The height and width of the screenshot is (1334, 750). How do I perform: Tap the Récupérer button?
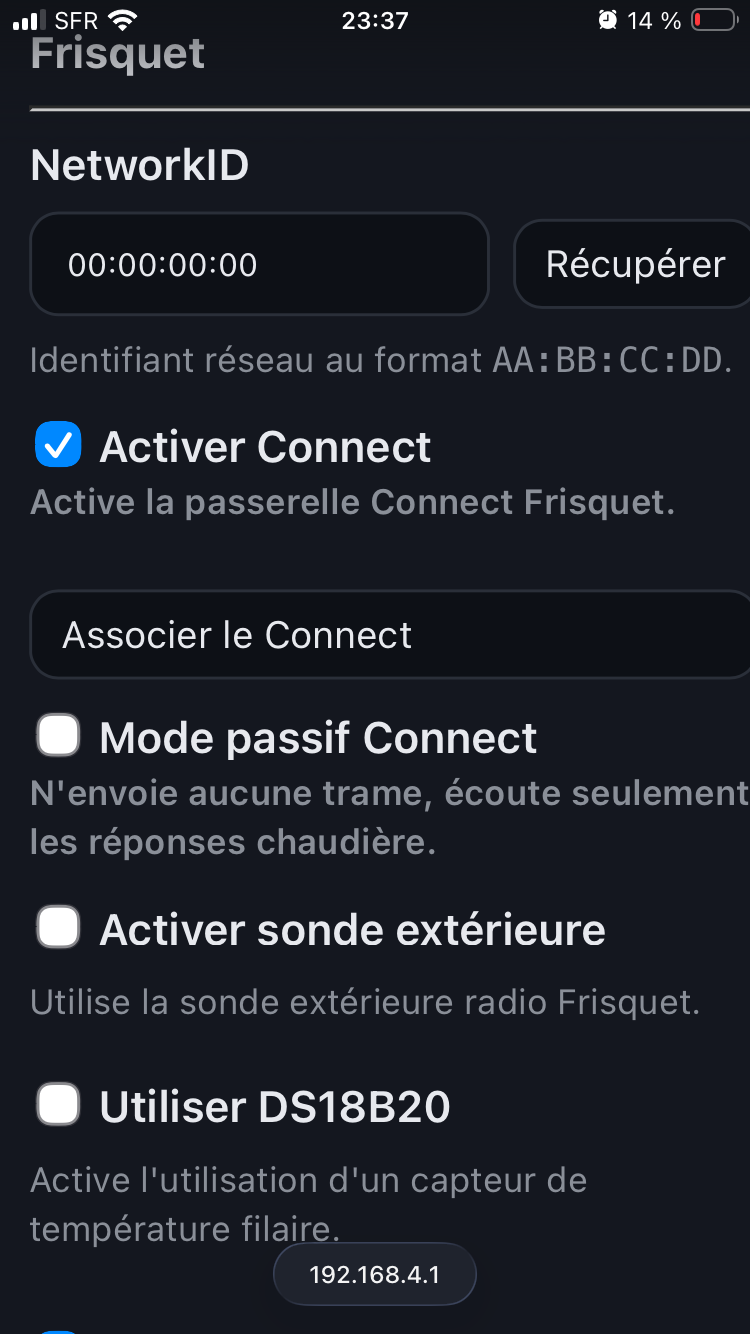point(634,264)
